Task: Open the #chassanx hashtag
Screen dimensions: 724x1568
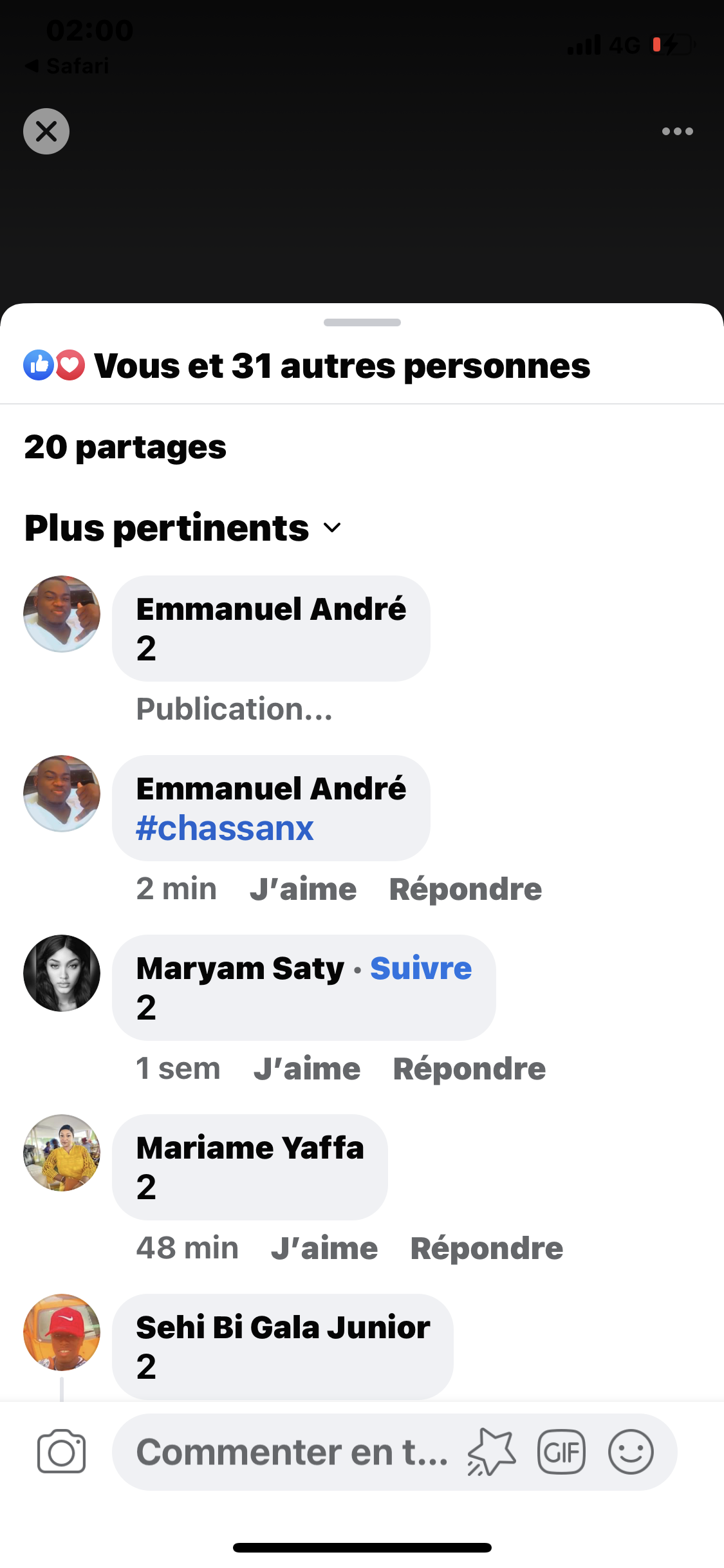Action: (x=225, y=828)
